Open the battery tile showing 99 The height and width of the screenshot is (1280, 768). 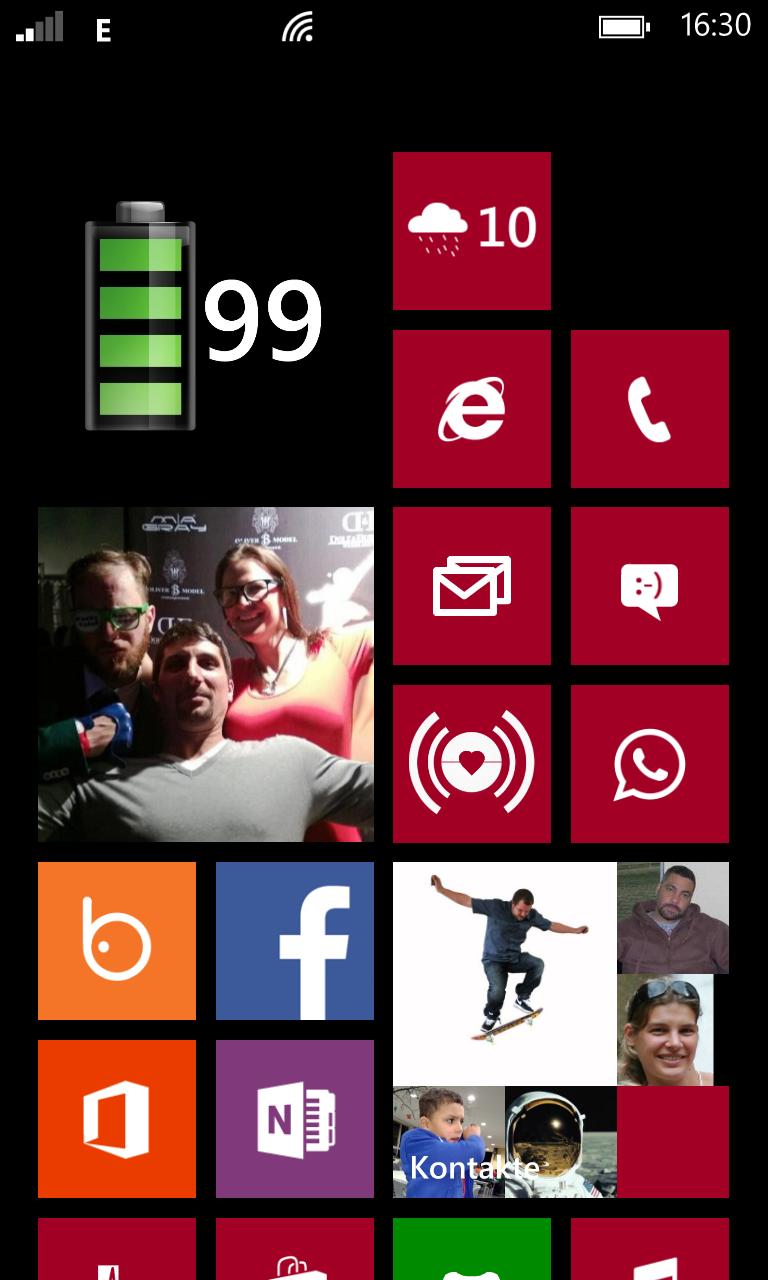pos(206,319)
